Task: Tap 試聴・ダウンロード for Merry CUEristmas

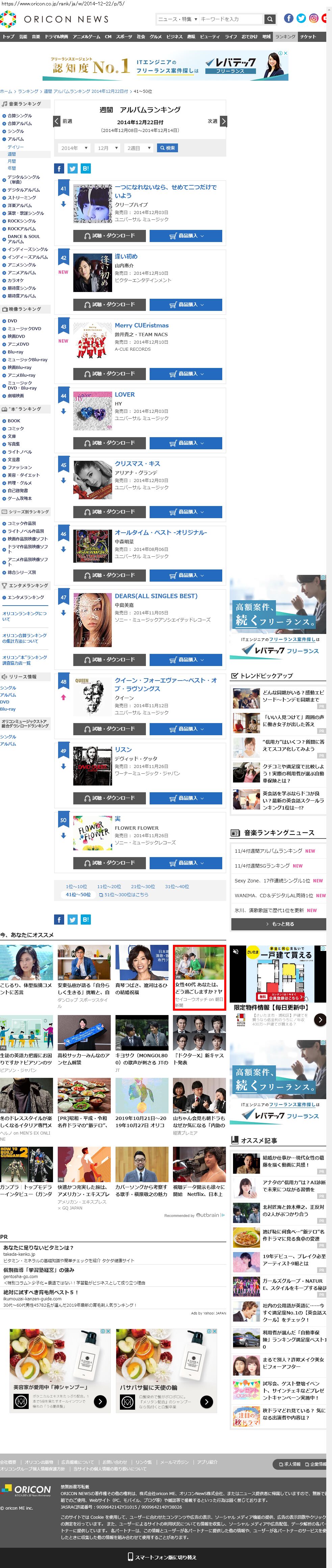Action: click(109, 374)
